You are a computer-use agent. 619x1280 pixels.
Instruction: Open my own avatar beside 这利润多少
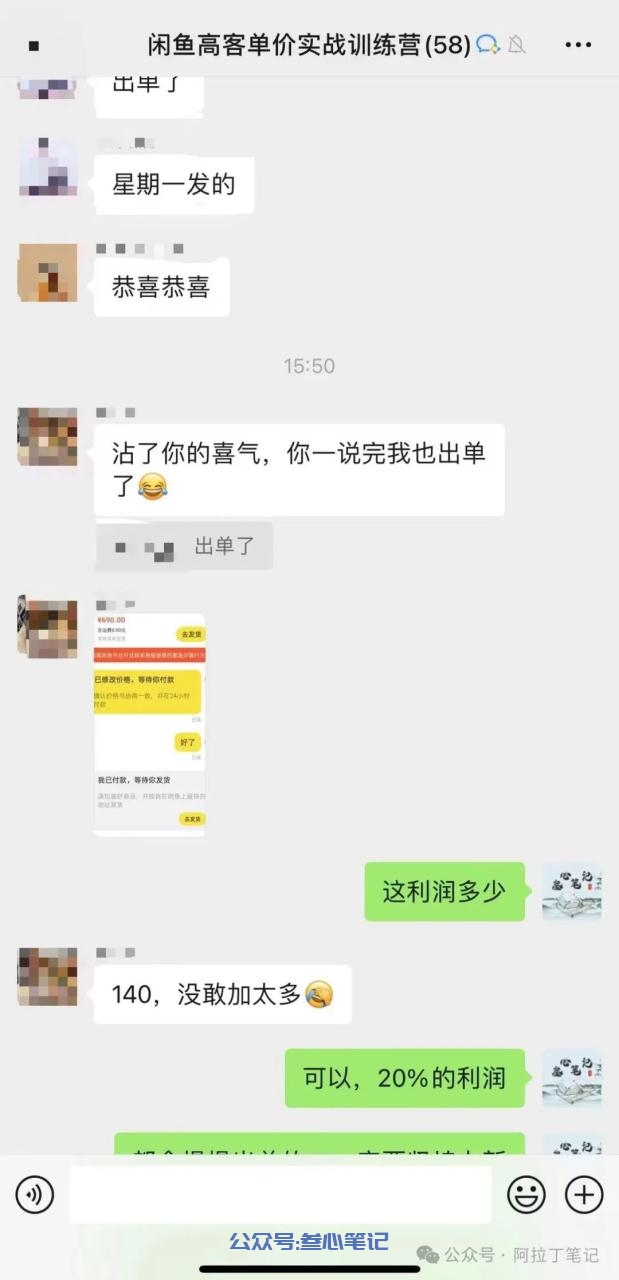[x=572, y=892]
